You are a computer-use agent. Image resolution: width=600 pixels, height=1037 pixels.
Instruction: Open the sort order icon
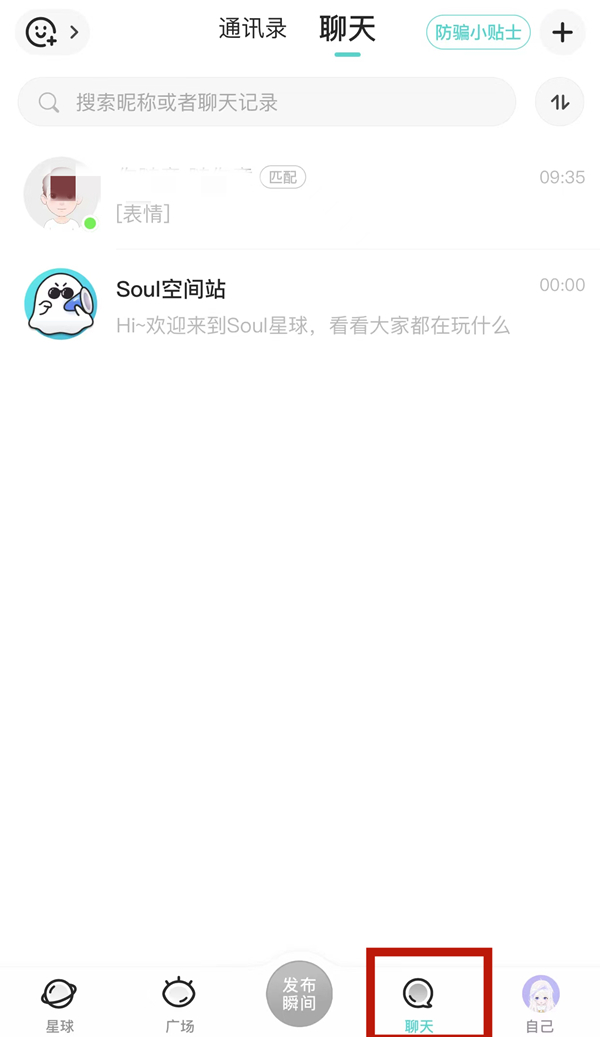pos(559,102)
